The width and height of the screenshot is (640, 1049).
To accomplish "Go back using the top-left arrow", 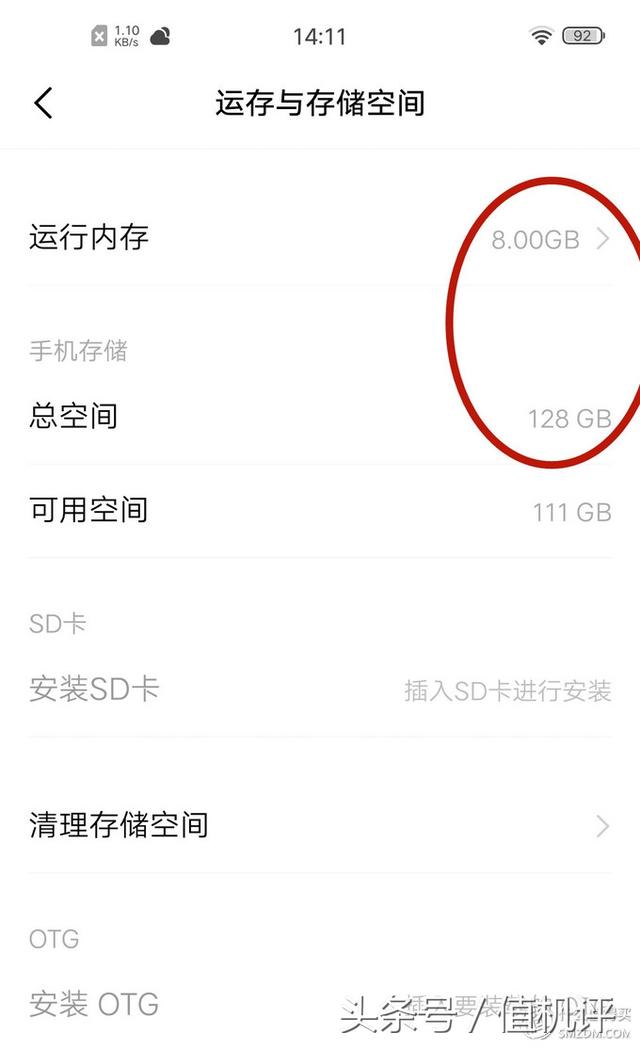I will point(43,102).
